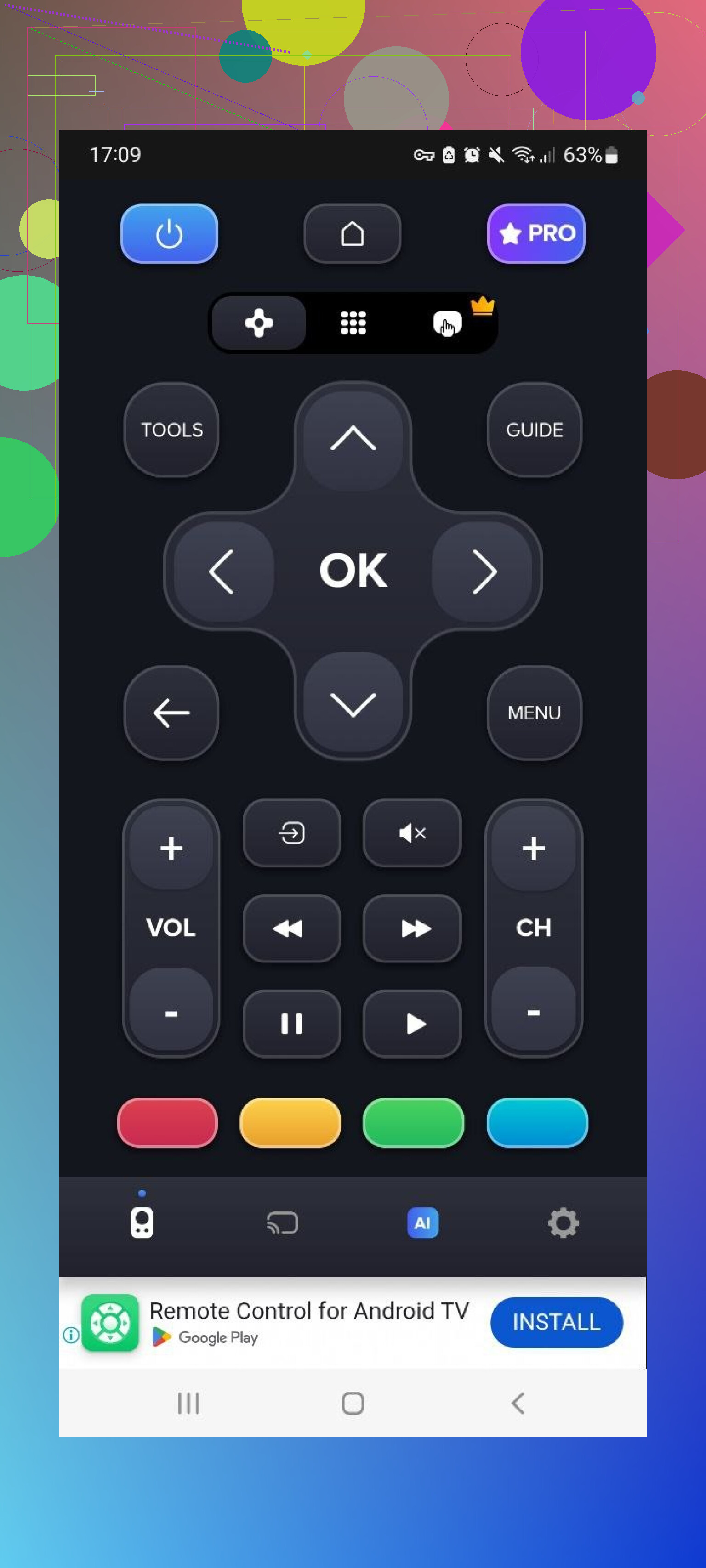
Task: Open the GUIDE button
Action: (x=534, y=430)
